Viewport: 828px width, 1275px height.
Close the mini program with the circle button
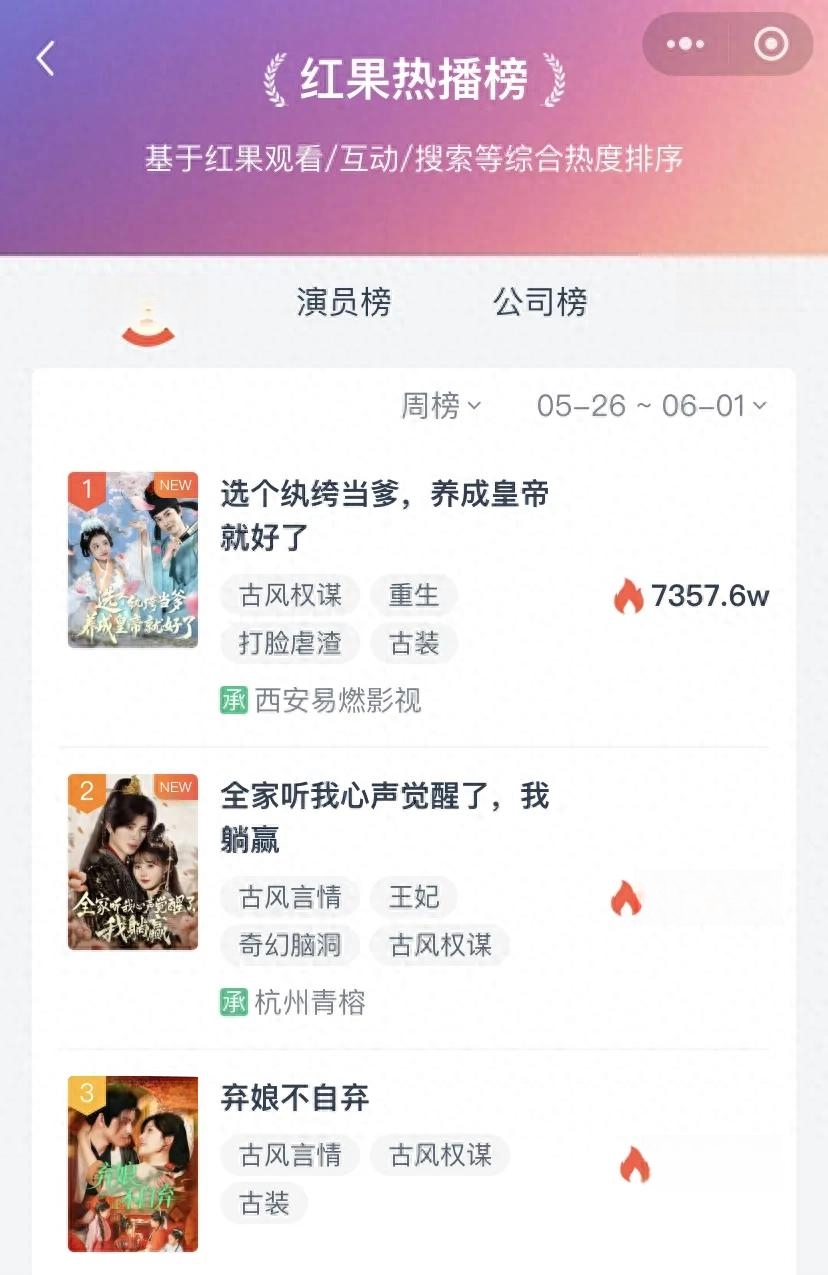[x=771, y=44]
